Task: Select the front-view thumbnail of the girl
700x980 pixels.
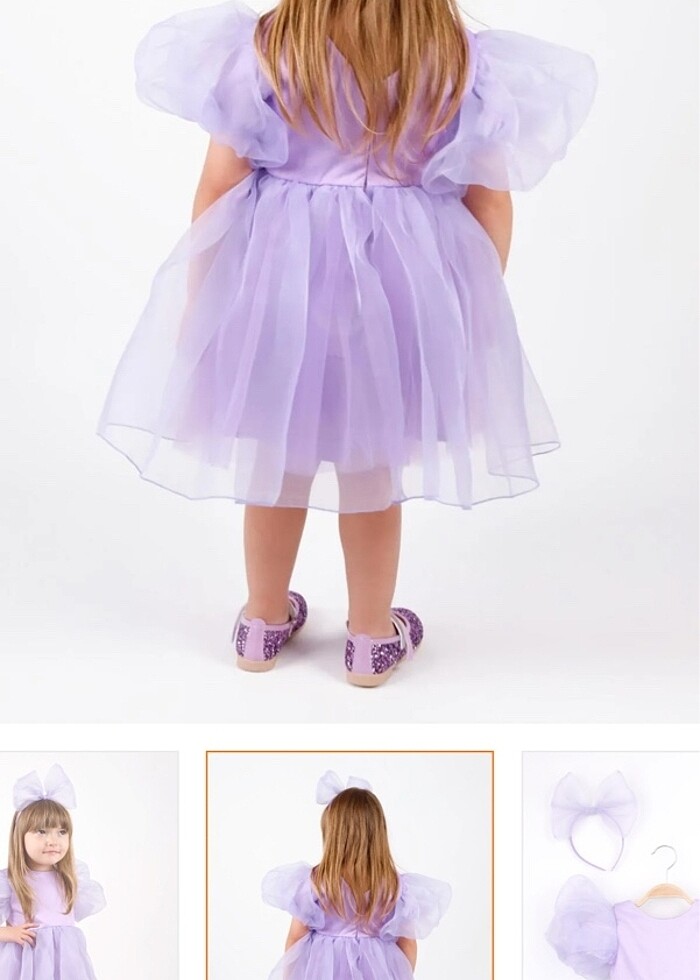Action: pyautogui.click(x=88, y=866)
